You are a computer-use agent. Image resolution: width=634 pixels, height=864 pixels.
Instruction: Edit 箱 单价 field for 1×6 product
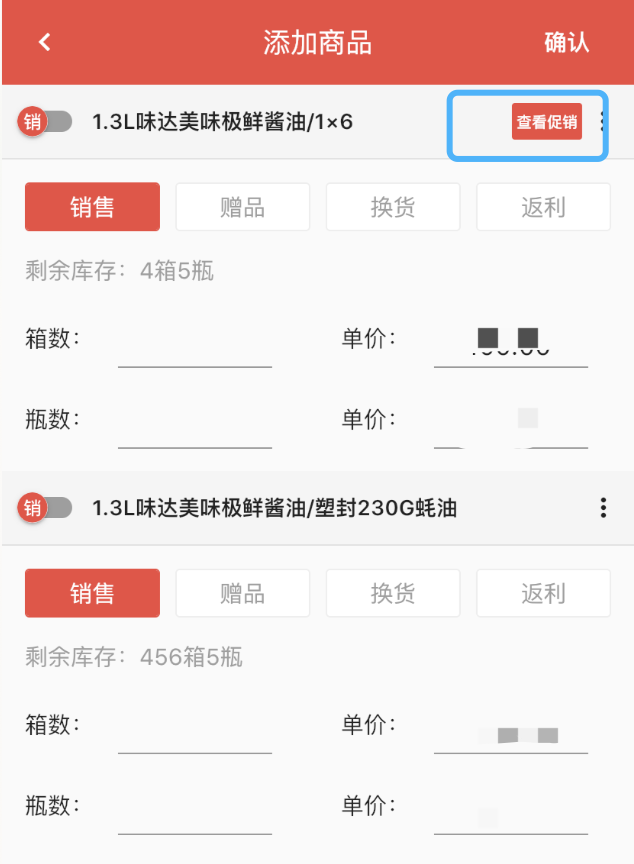click(x=510, y=345)
